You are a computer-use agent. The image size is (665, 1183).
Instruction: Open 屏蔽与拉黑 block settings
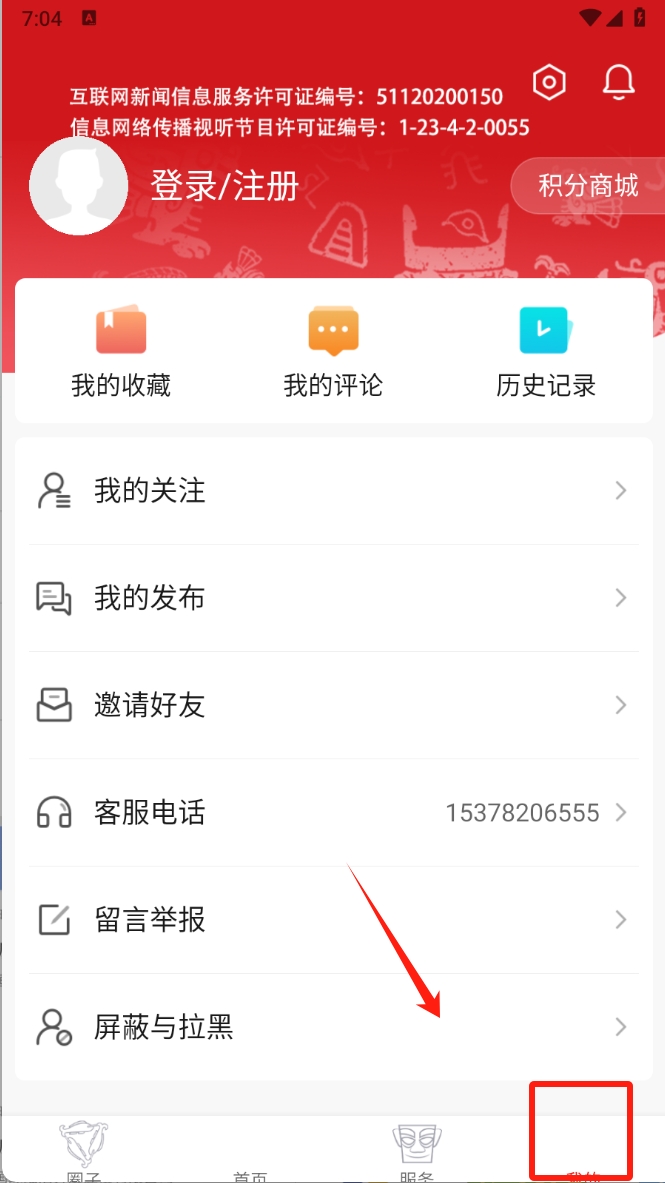[x=333, y=1027]
